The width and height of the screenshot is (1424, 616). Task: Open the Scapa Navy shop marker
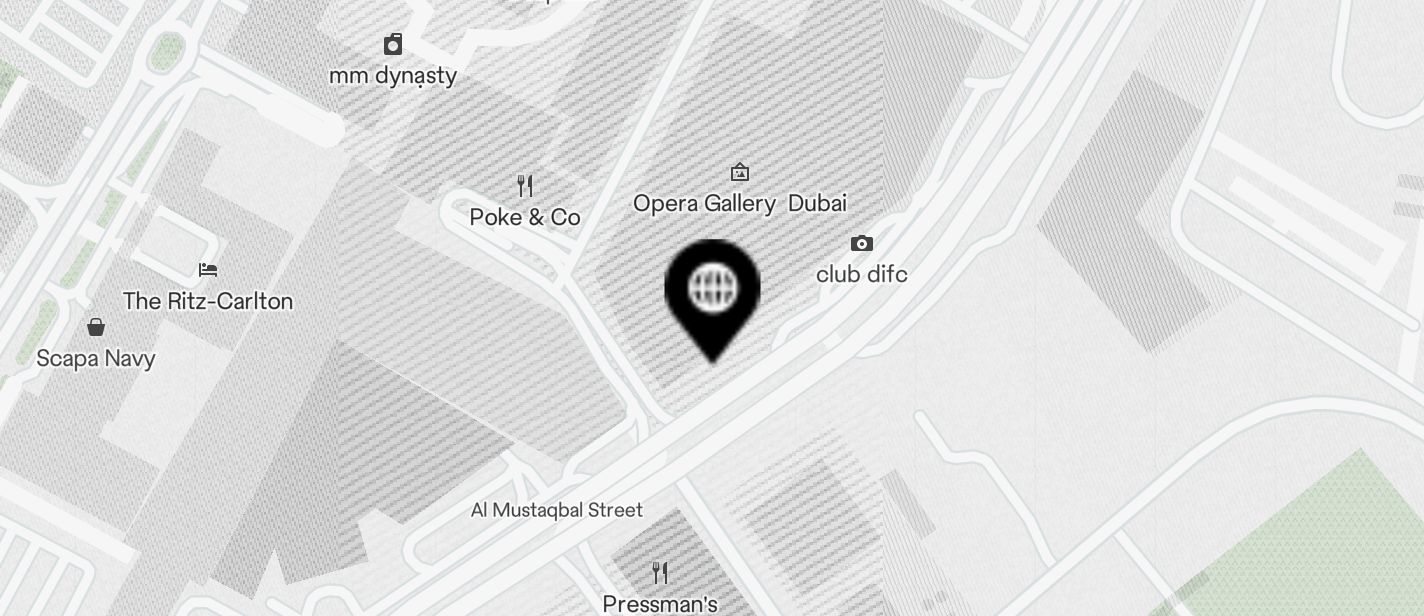[96, 327]
